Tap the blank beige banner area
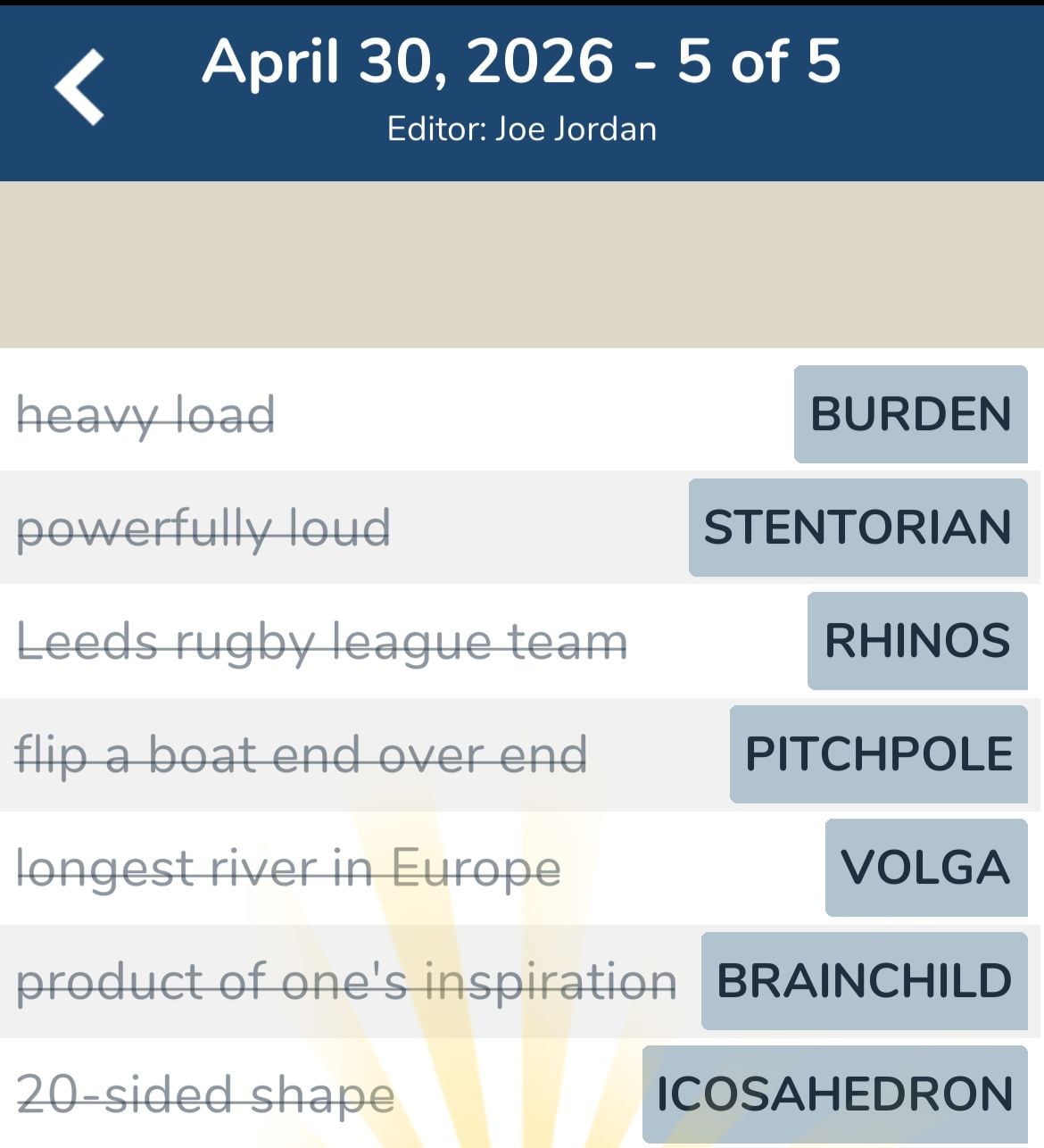This screenshot has width=1044, height=1148. tap(522, 263)
